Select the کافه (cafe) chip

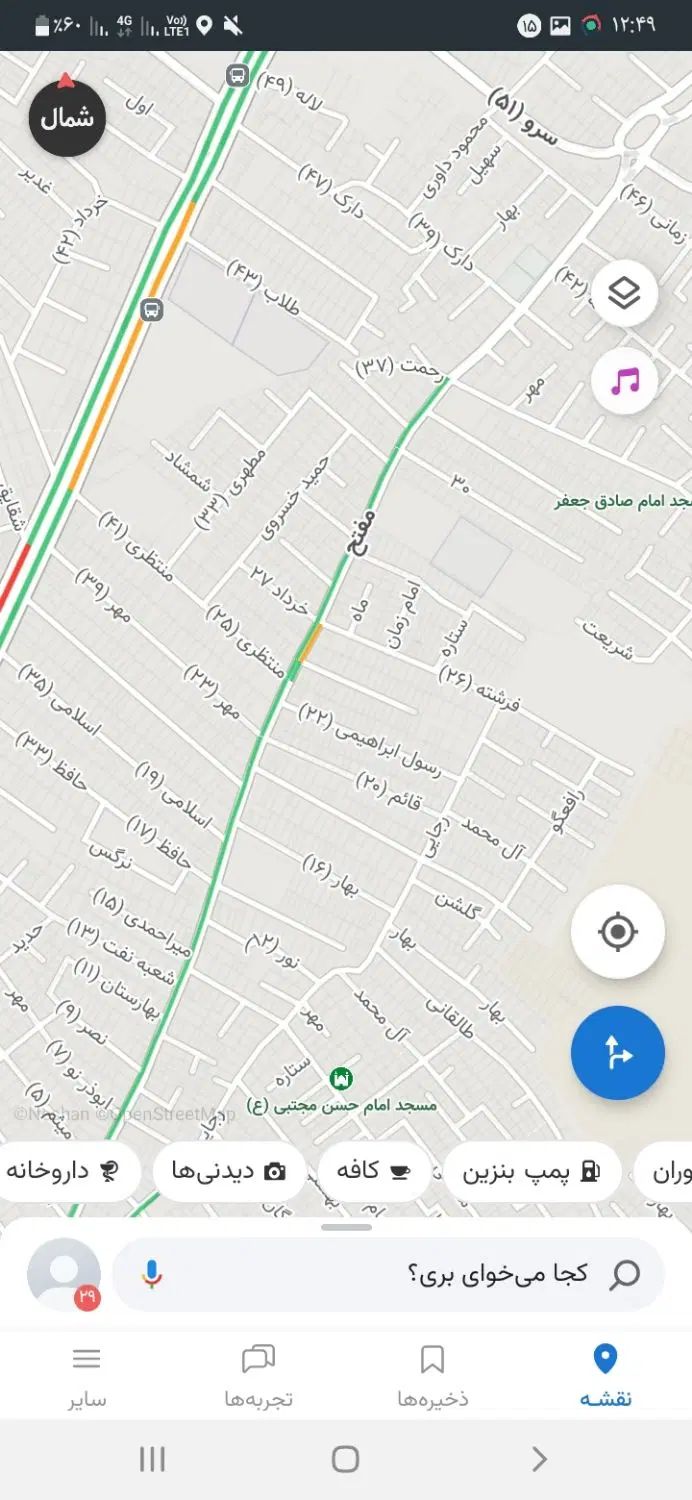point(374,1171)
